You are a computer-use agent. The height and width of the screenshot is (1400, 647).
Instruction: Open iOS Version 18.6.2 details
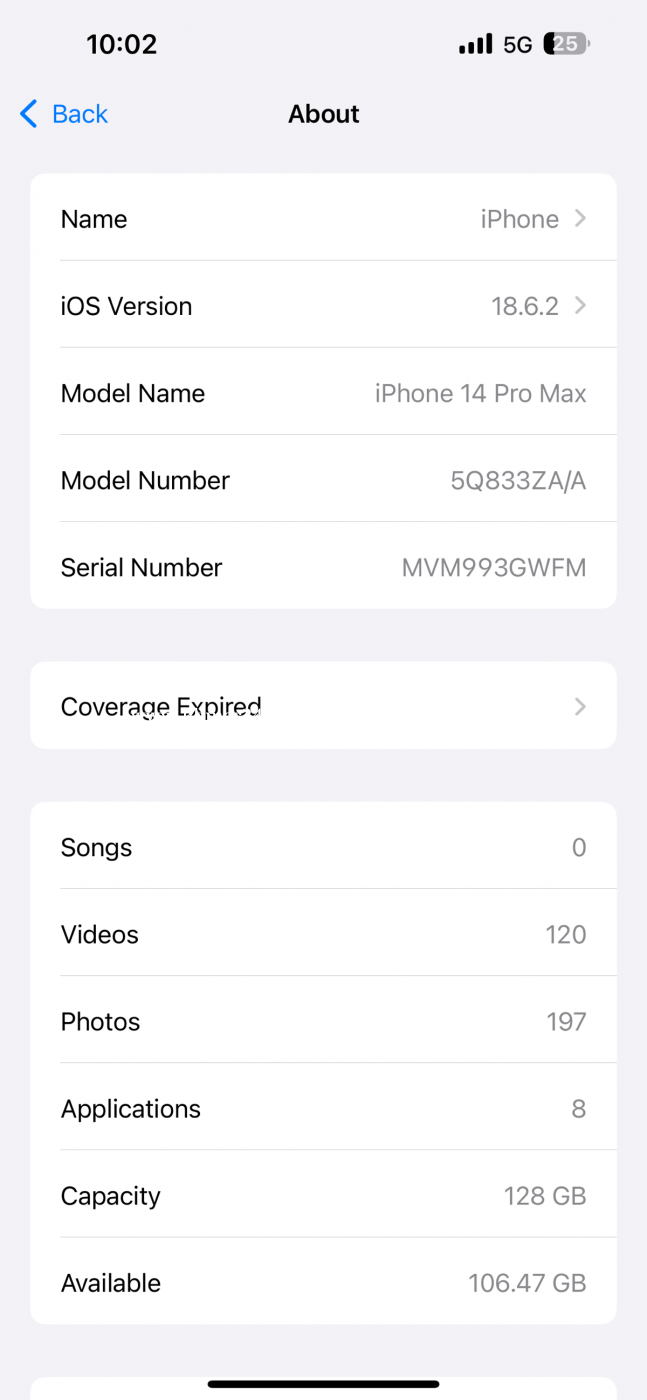point(323,306)
